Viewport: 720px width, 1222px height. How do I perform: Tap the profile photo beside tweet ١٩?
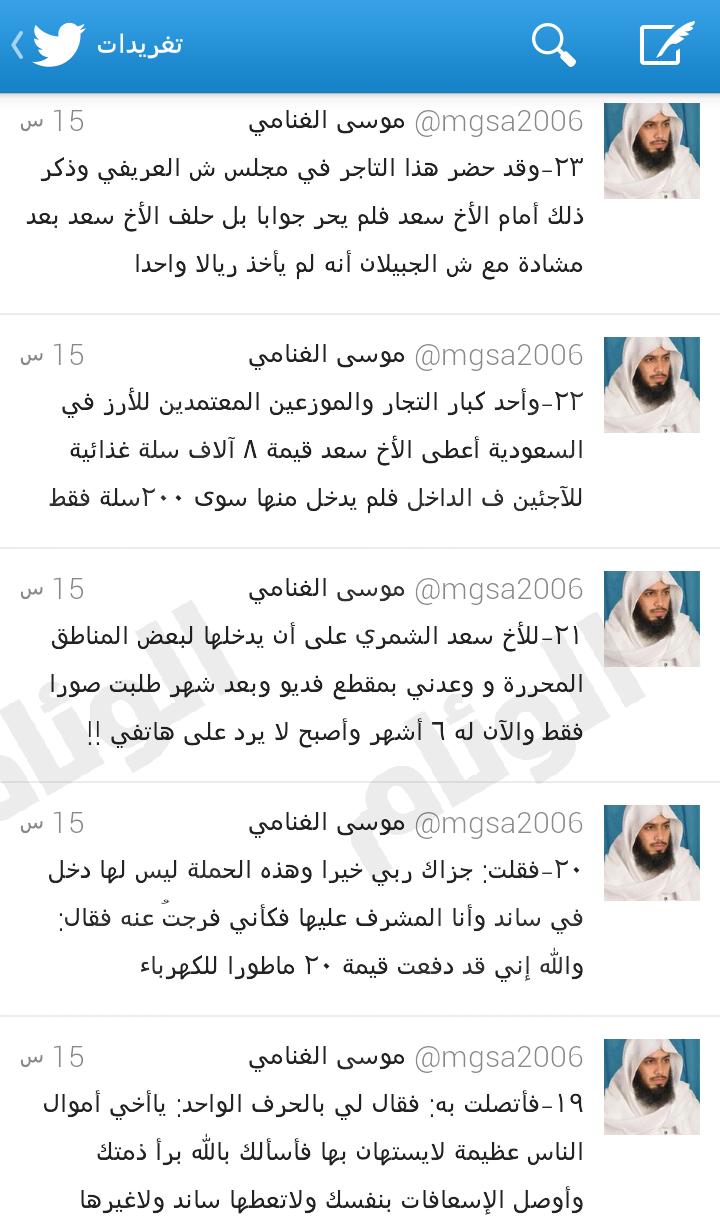tap(652, 1087)
